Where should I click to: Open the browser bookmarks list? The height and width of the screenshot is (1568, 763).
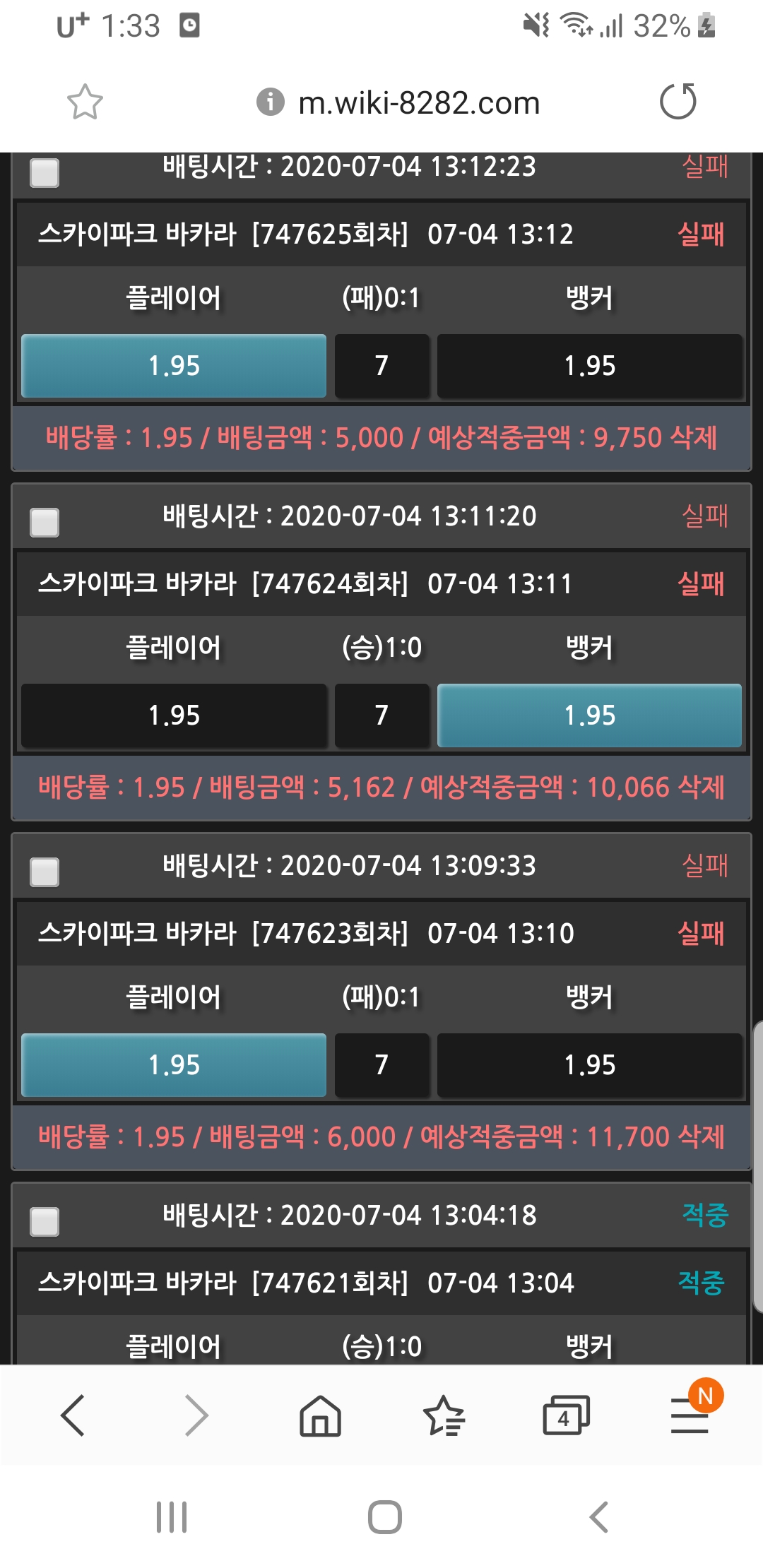point(444,1415)
